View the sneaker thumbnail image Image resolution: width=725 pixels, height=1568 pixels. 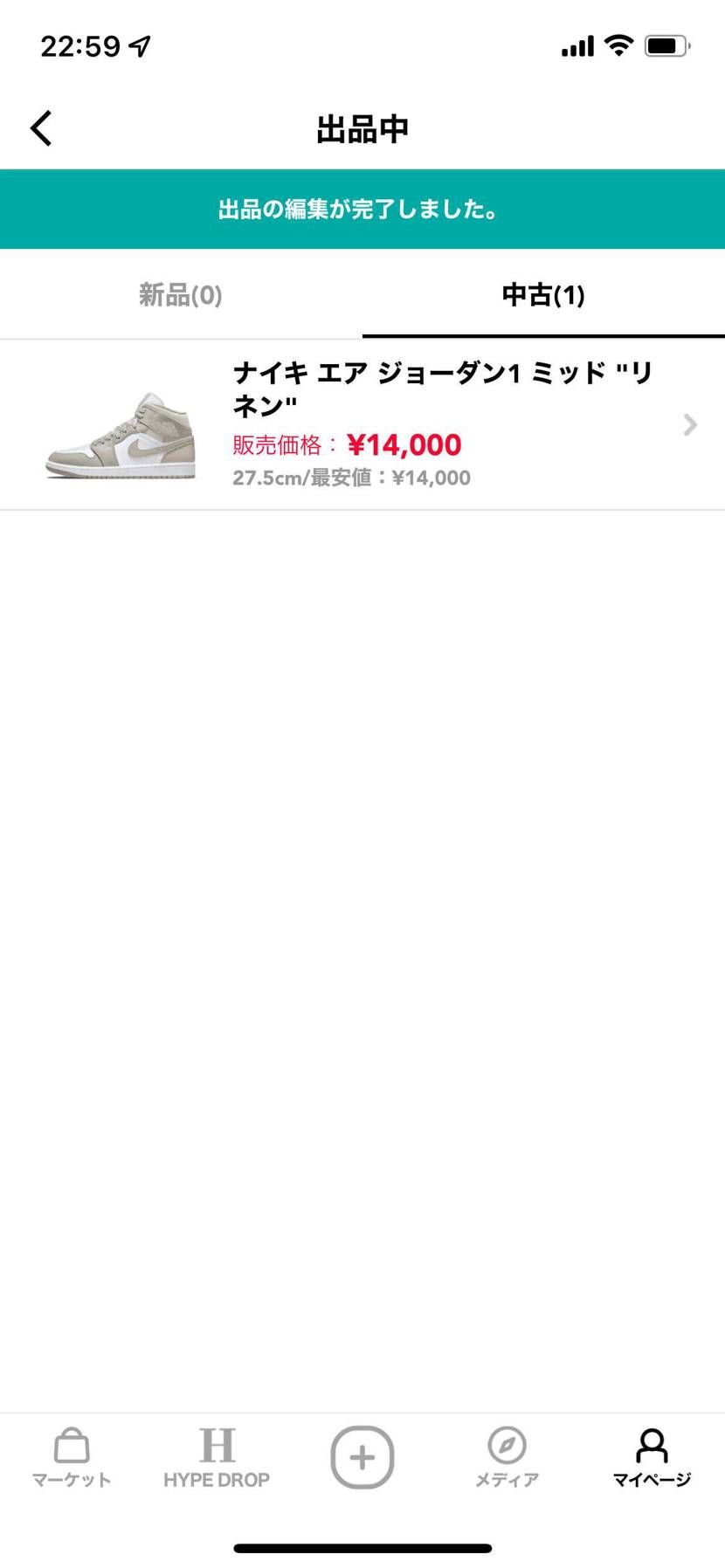pos(120,437)
